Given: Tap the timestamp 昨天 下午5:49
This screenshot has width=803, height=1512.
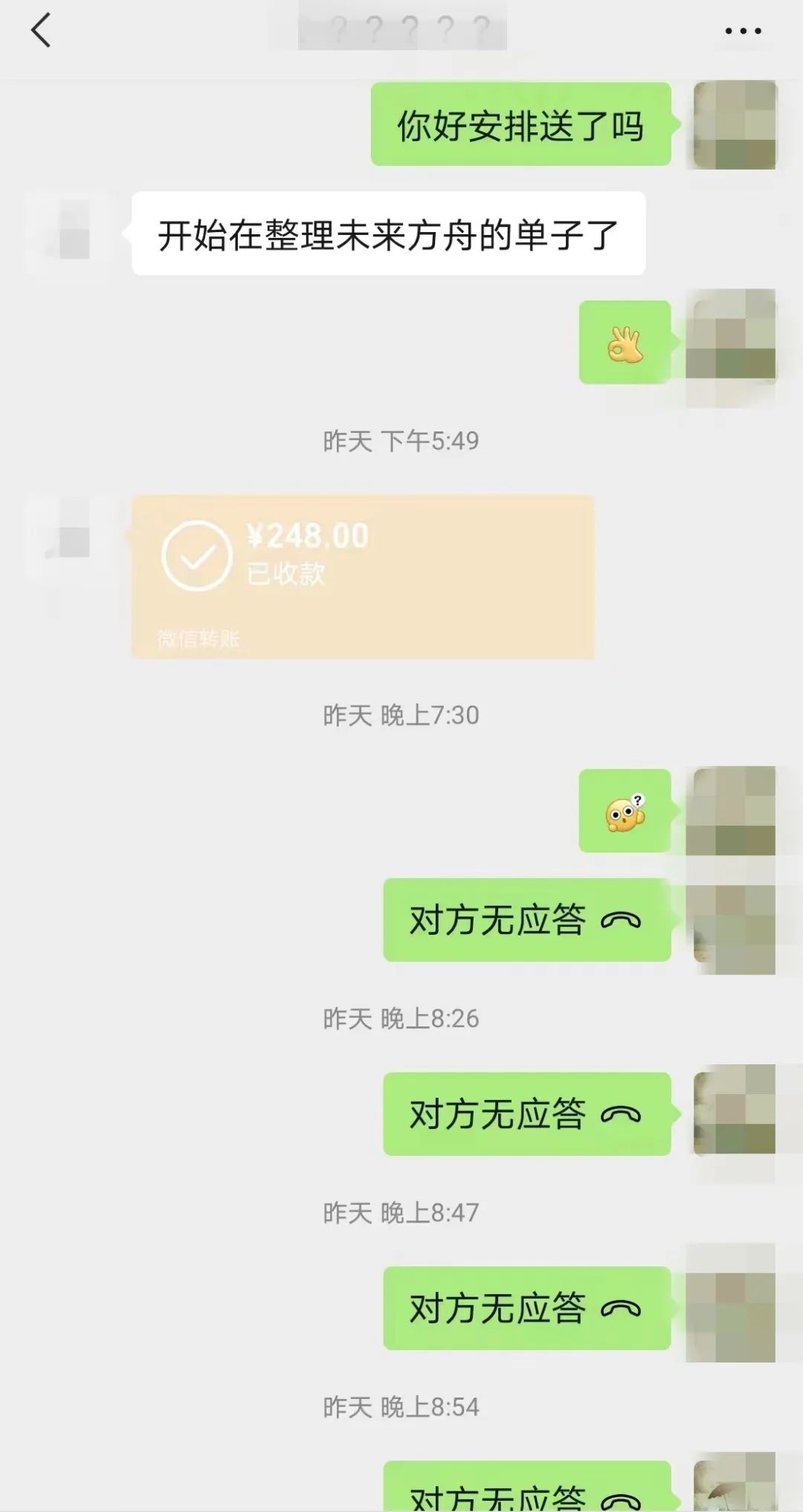Looking at the screenshot, I should (401, 440).
